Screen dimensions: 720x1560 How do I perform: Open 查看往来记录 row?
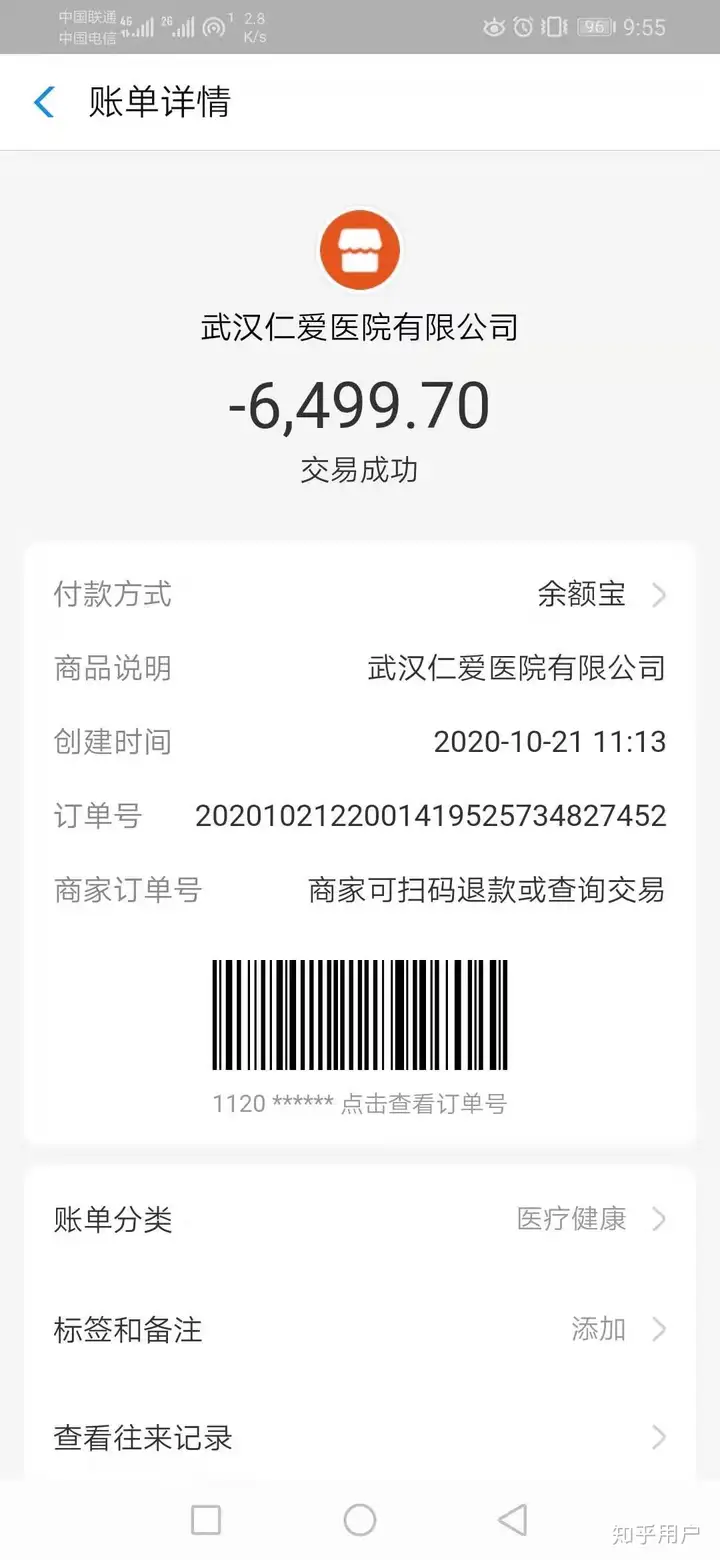(360, 1437)
